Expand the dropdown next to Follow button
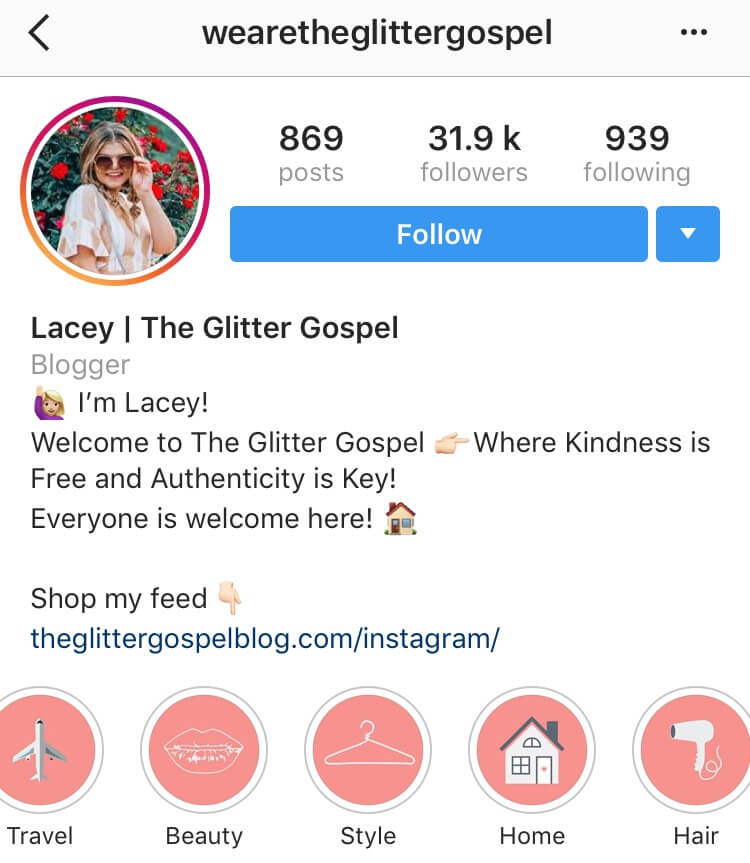This screenshot has width=750, height=863. (x=688, y=233)
